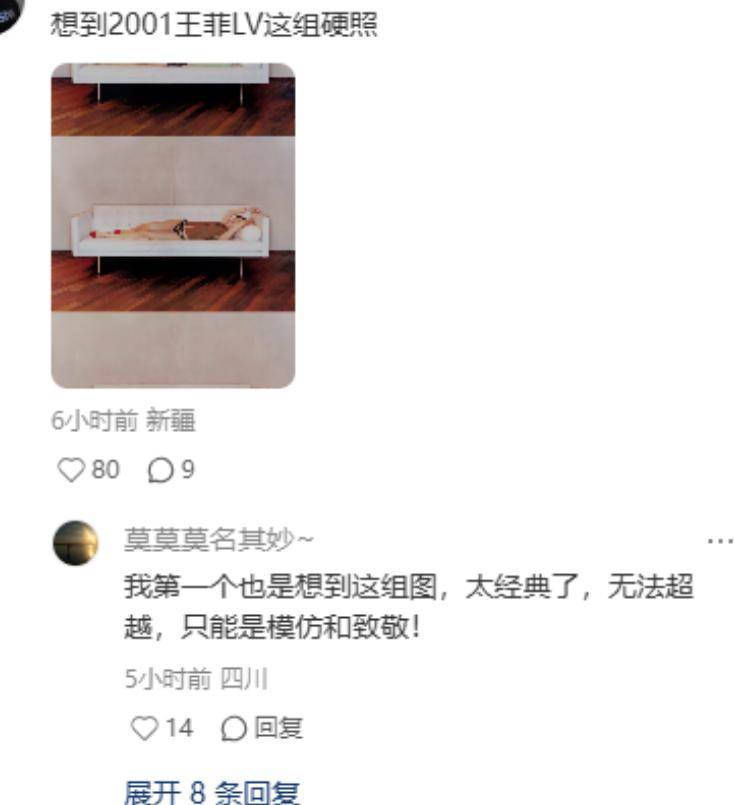734x805 pixels.
Task: Open the username 莫莫莫名其妙~
Action: (x=218, y=540)
